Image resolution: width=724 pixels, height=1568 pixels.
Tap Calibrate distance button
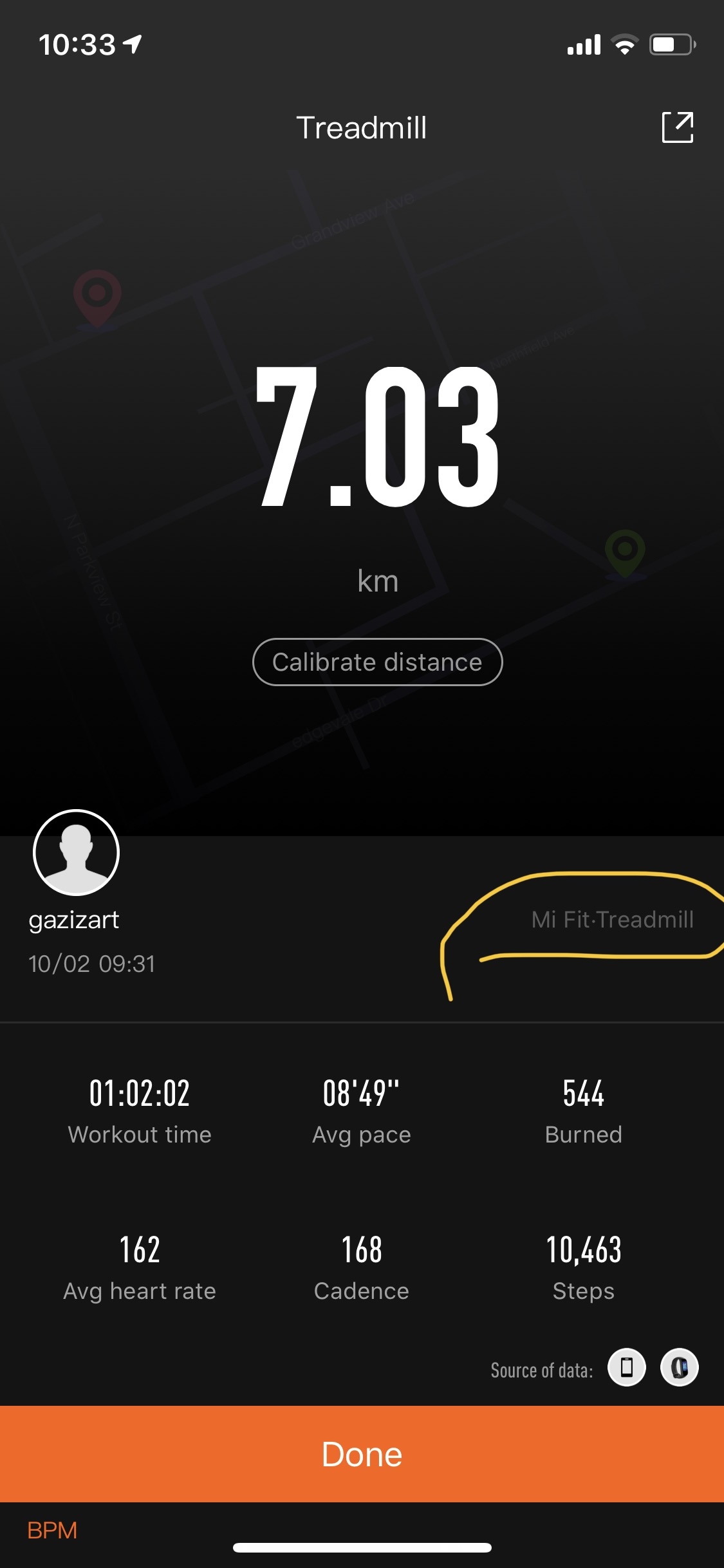point(377,662)
